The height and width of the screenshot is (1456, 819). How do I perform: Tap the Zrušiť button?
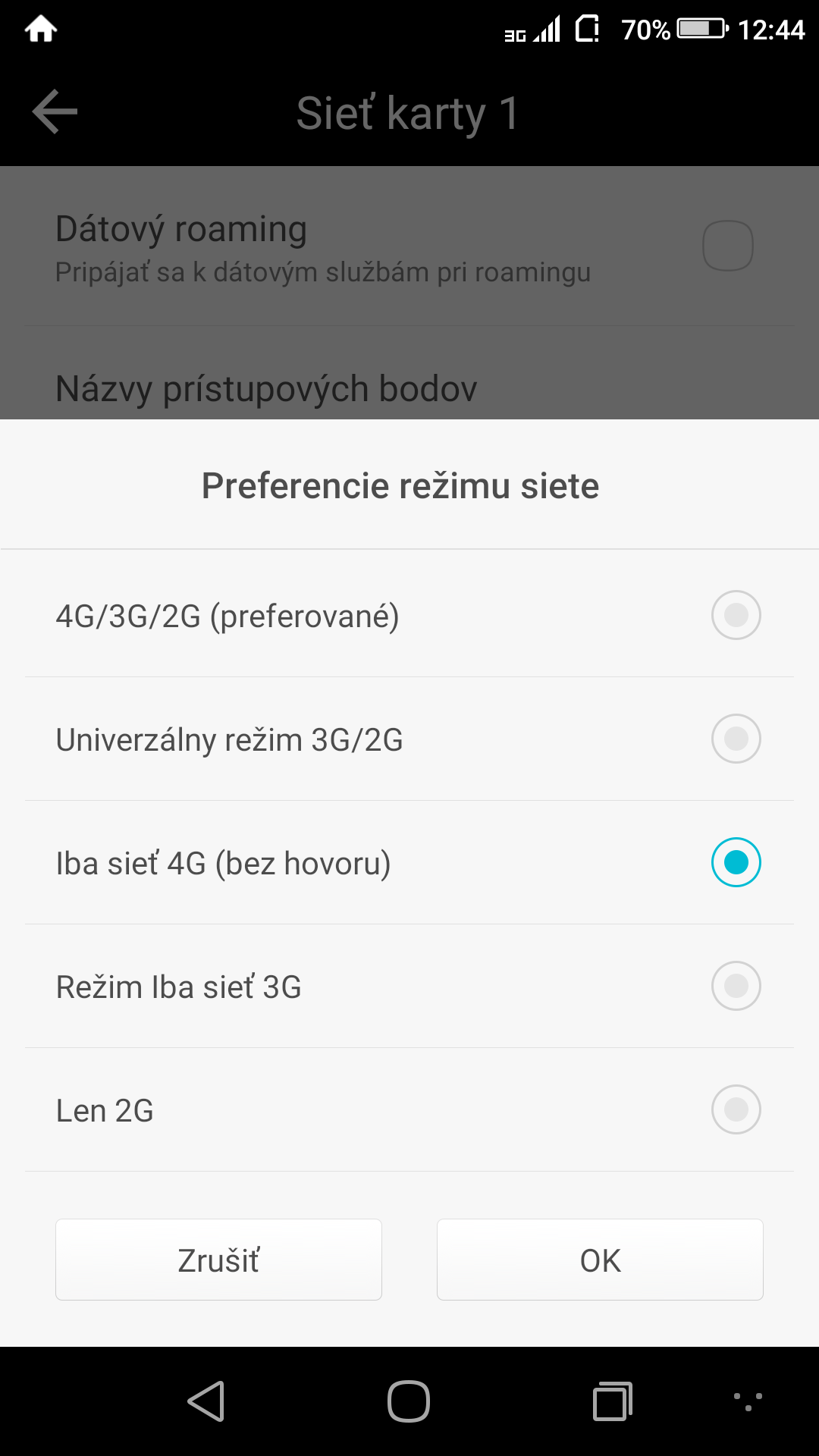pos(218,1260)
